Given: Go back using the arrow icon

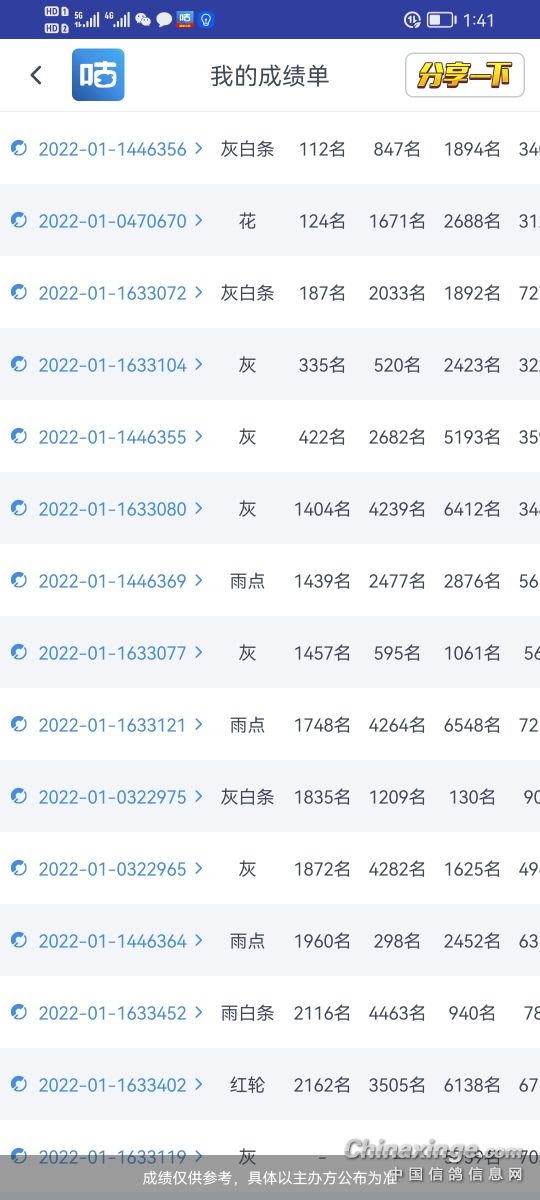Looking at the screenshot, I should 36,75.
